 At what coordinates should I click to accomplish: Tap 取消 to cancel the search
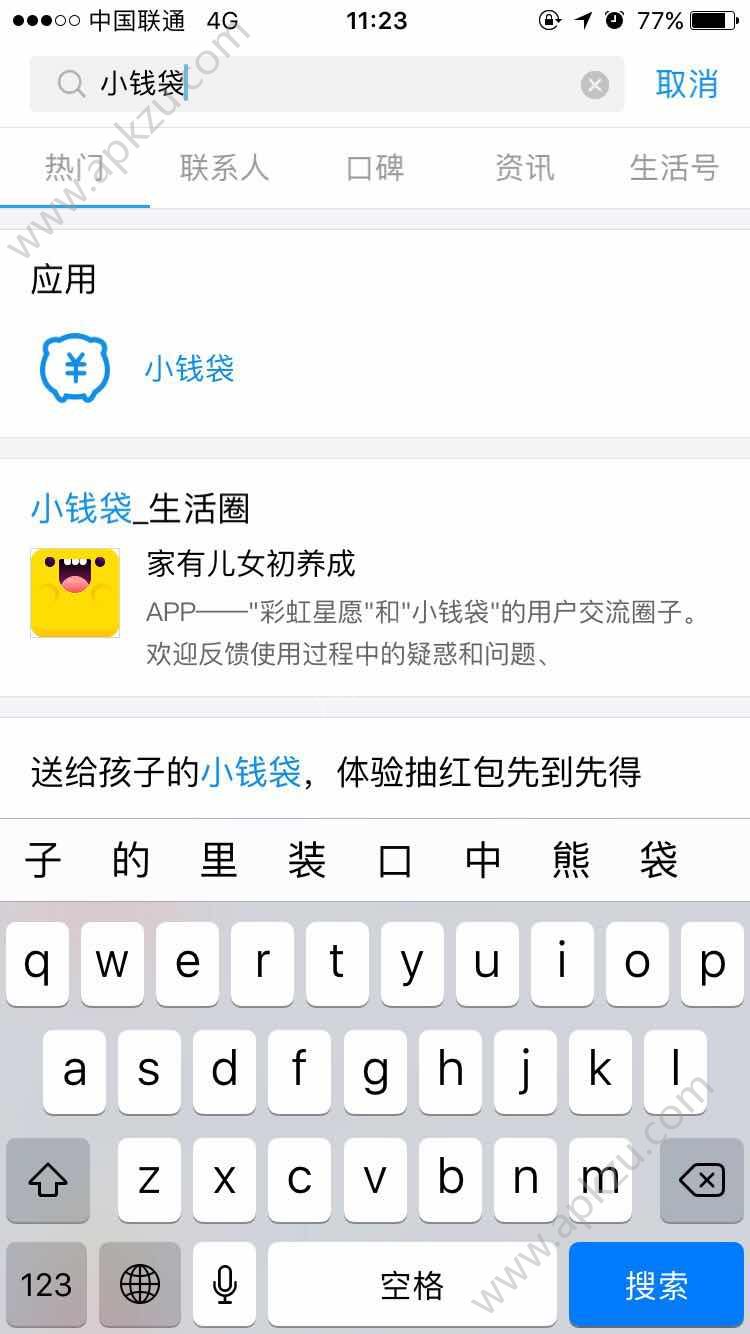pyautogui.click(x=686, y=84)
